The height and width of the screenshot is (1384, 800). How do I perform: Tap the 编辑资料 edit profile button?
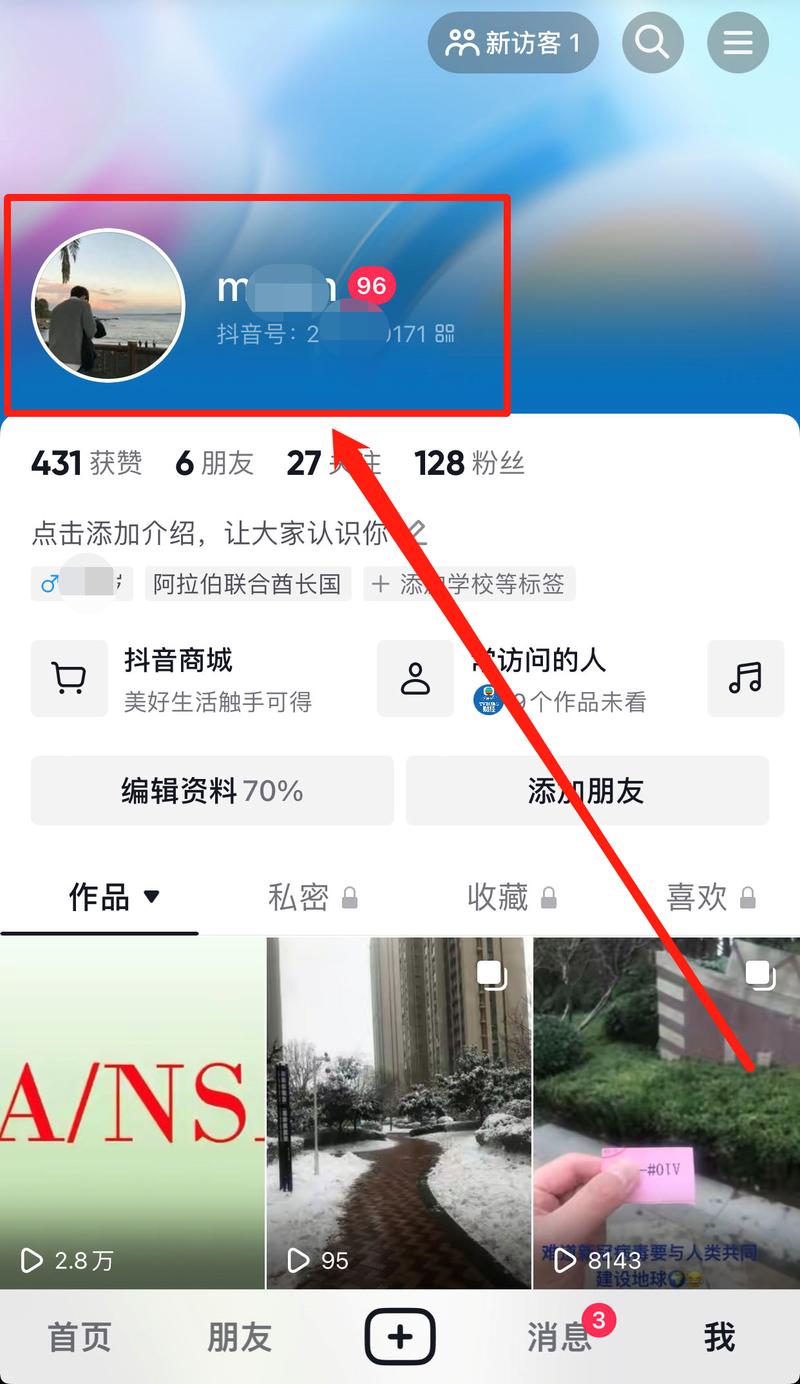212,791
